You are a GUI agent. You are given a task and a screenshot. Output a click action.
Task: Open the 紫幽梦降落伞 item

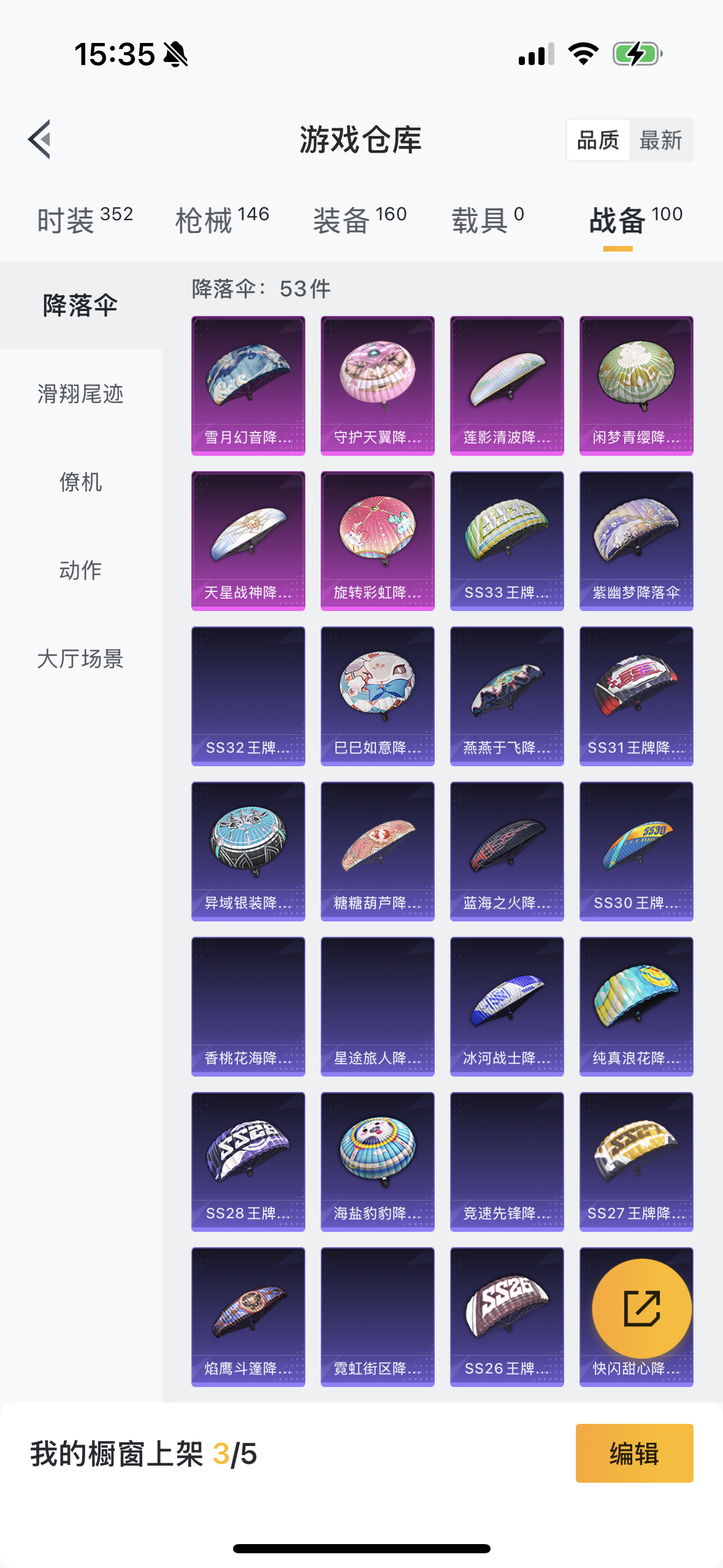tap(637, 541)
